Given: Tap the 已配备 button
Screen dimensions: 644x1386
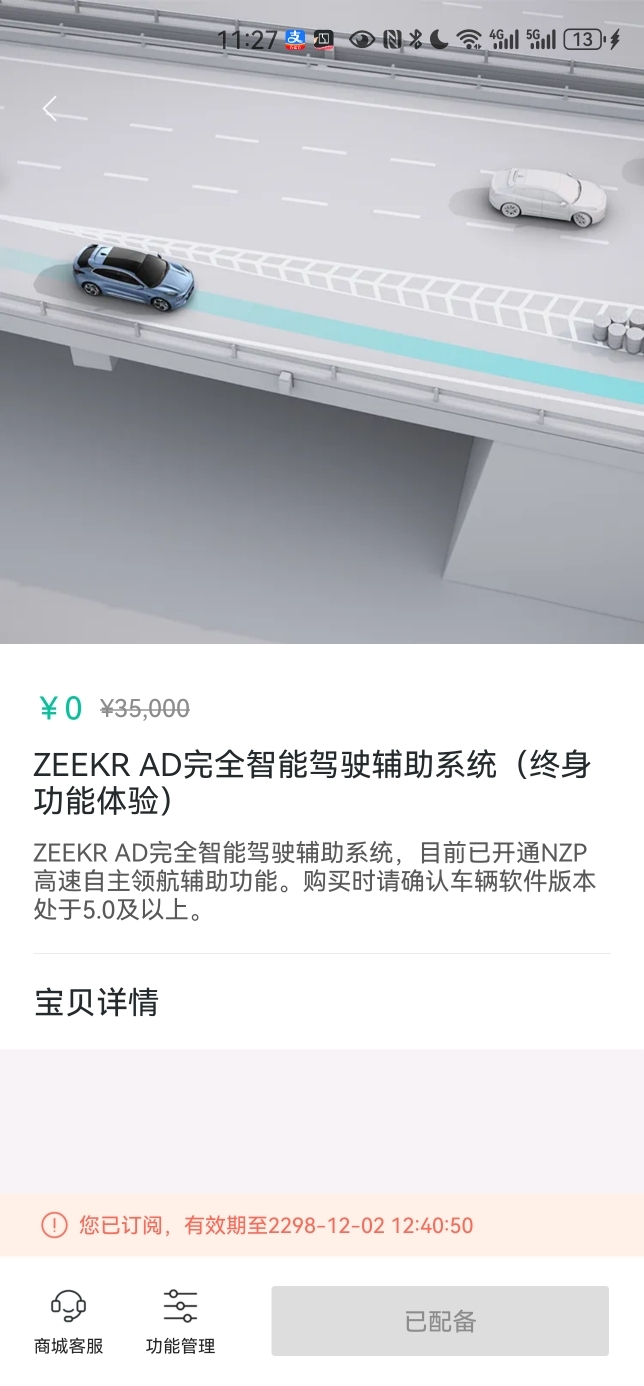Looking at the screenshot, I should click(x=440, y=1320).
